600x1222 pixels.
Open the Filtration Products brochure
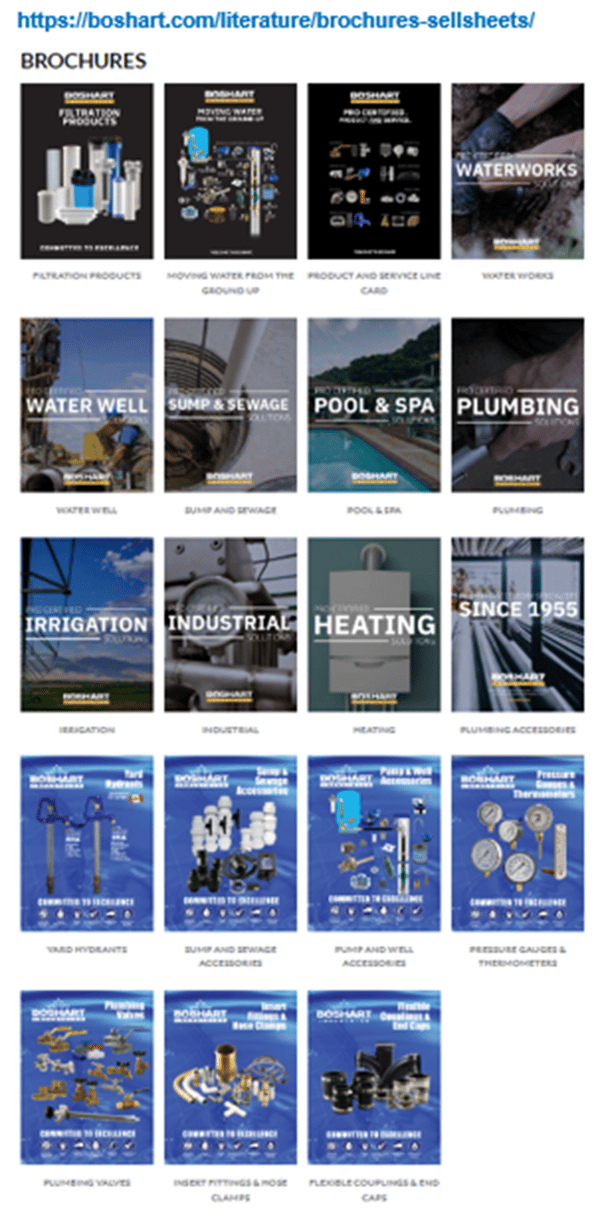pyautogui.click(x=87, y=171)
